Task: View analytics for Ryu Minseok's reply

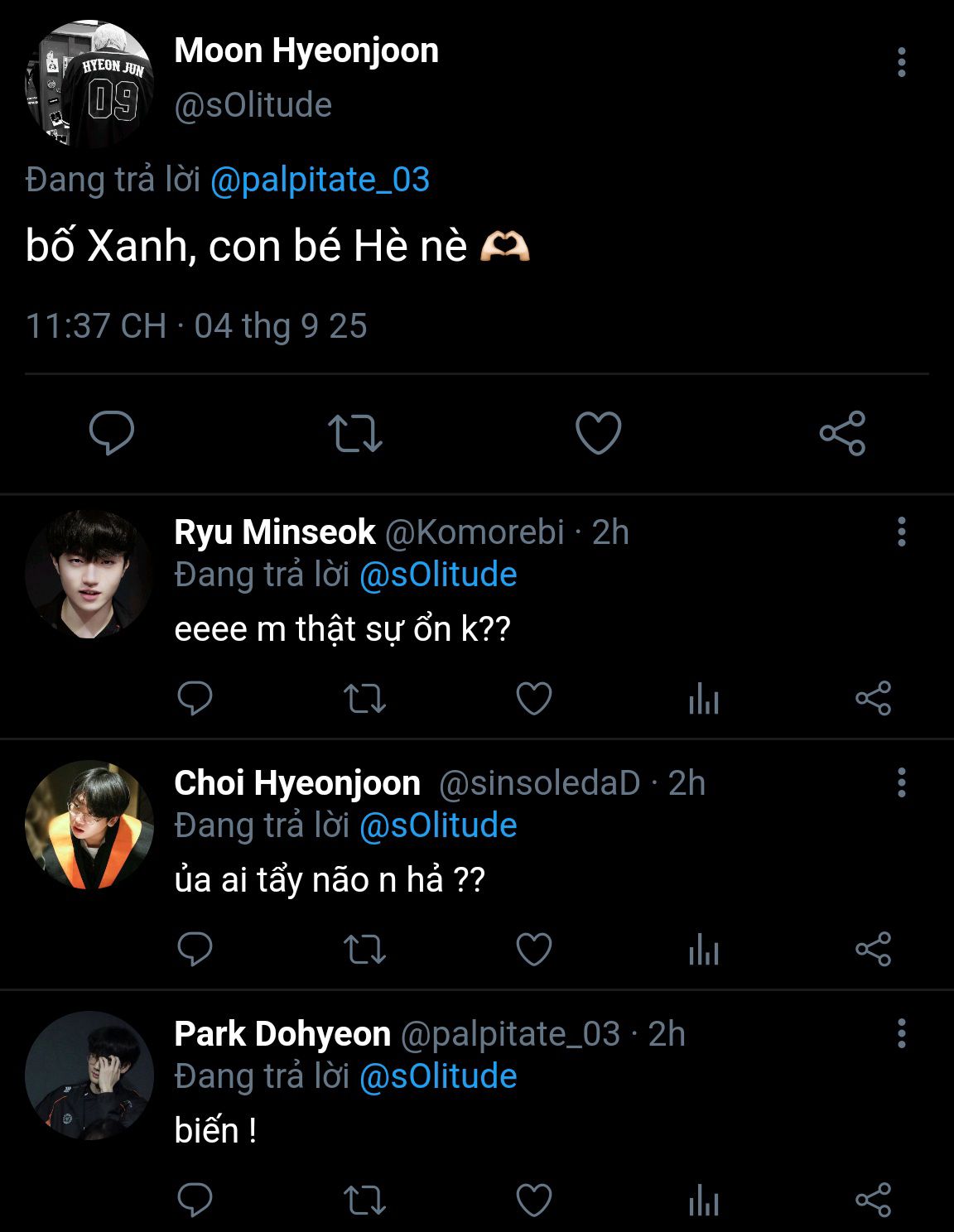Action: coord(703,699)
